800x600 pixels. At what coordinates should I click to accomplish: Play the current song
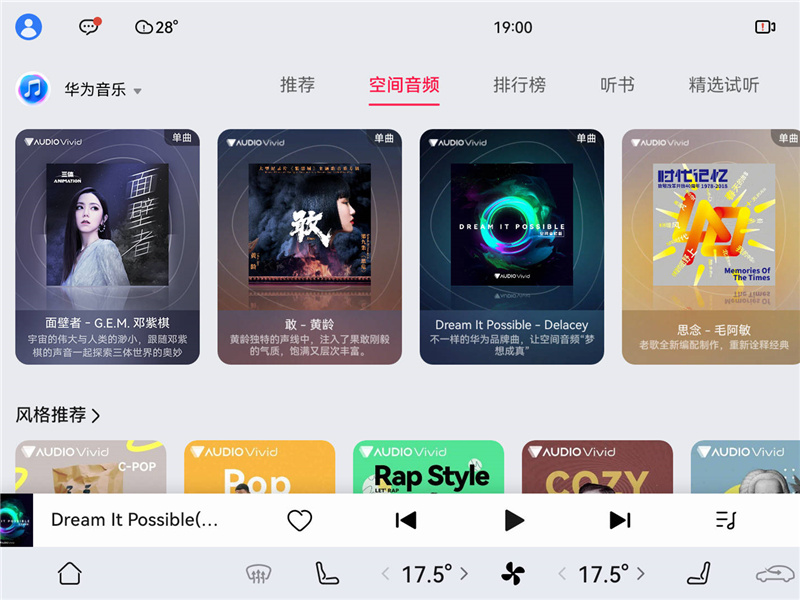(x=513, y=520)
